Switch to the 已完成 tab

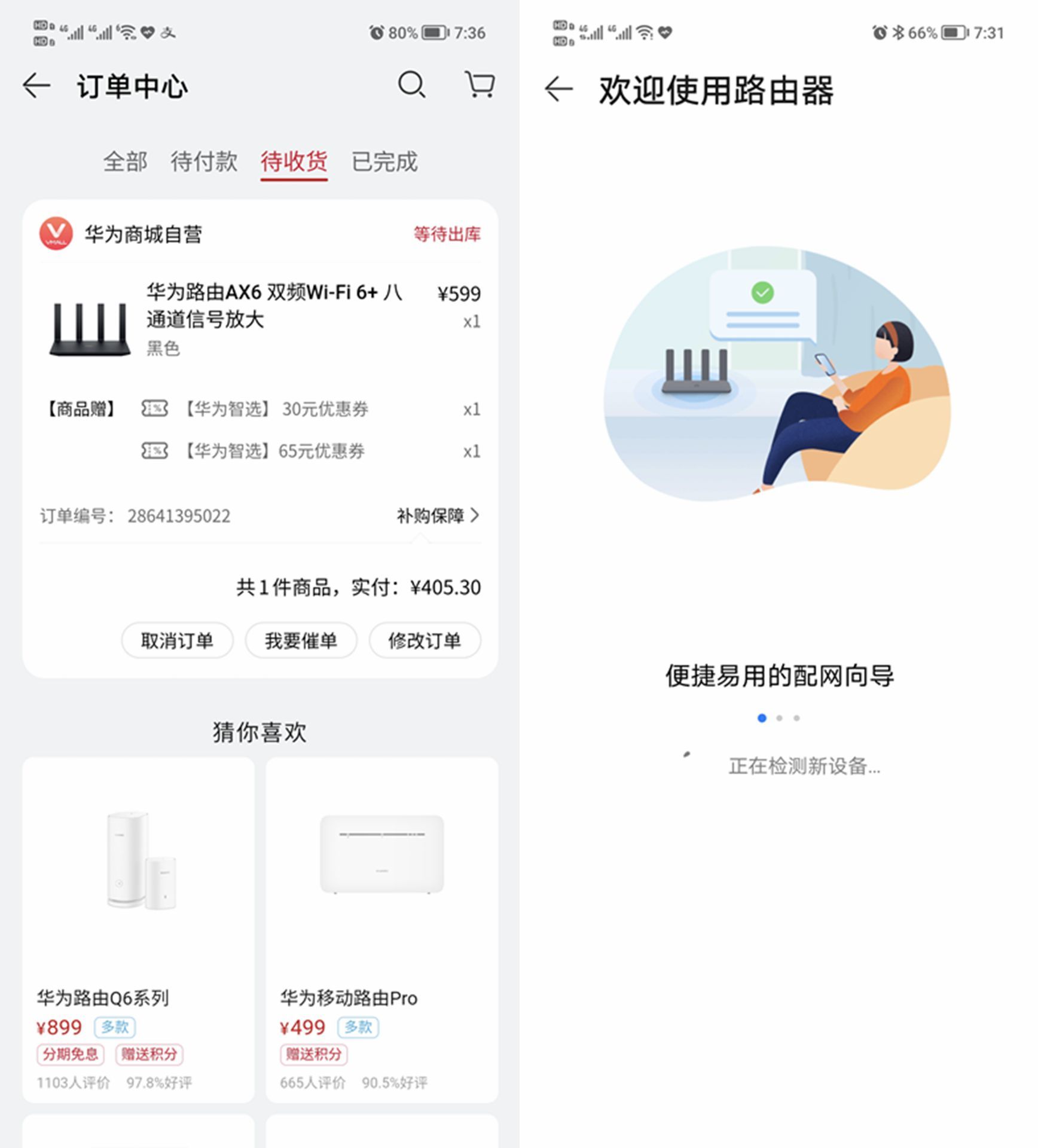pos(384,161)
